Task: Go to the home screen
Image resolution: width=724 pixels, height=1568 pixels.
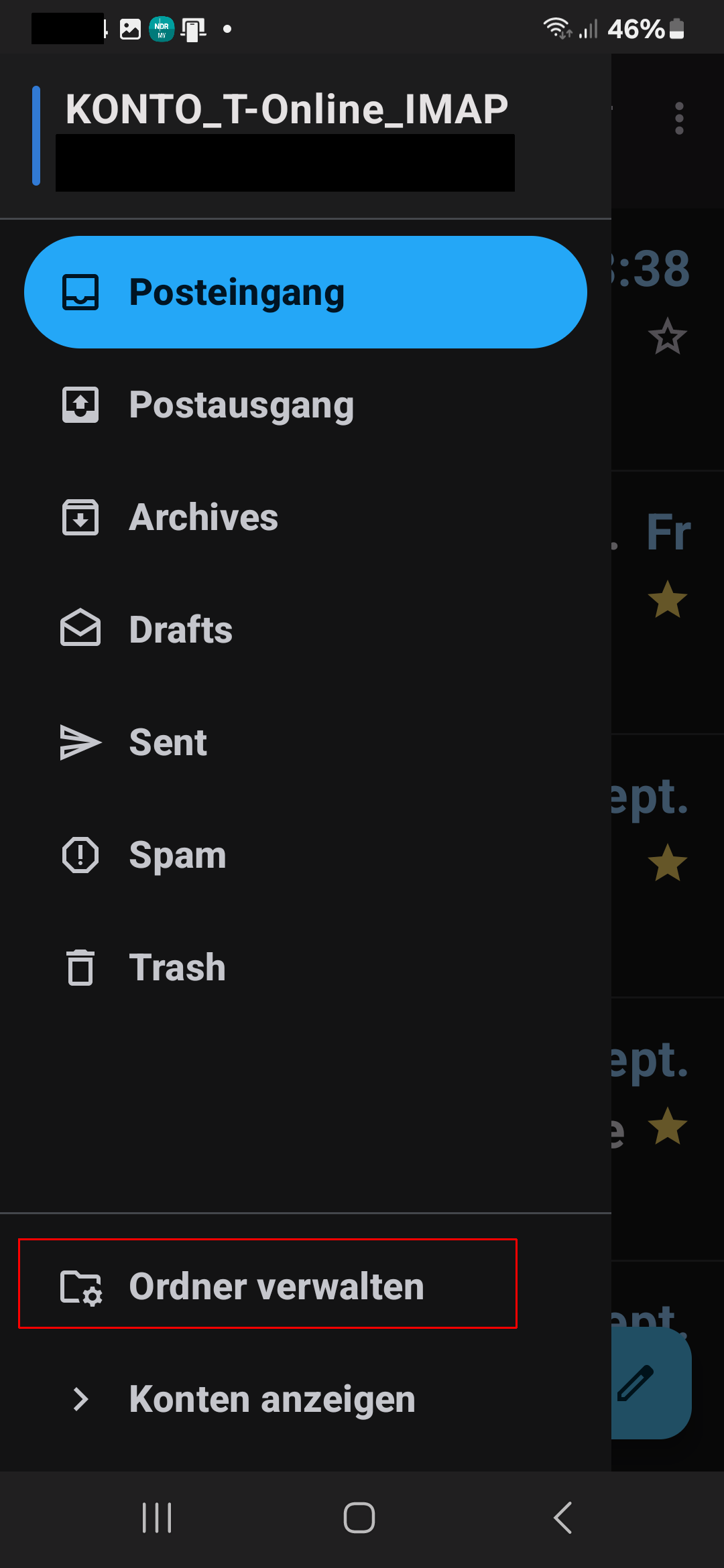Action: pyautogui.click(x=359, y=1517)
